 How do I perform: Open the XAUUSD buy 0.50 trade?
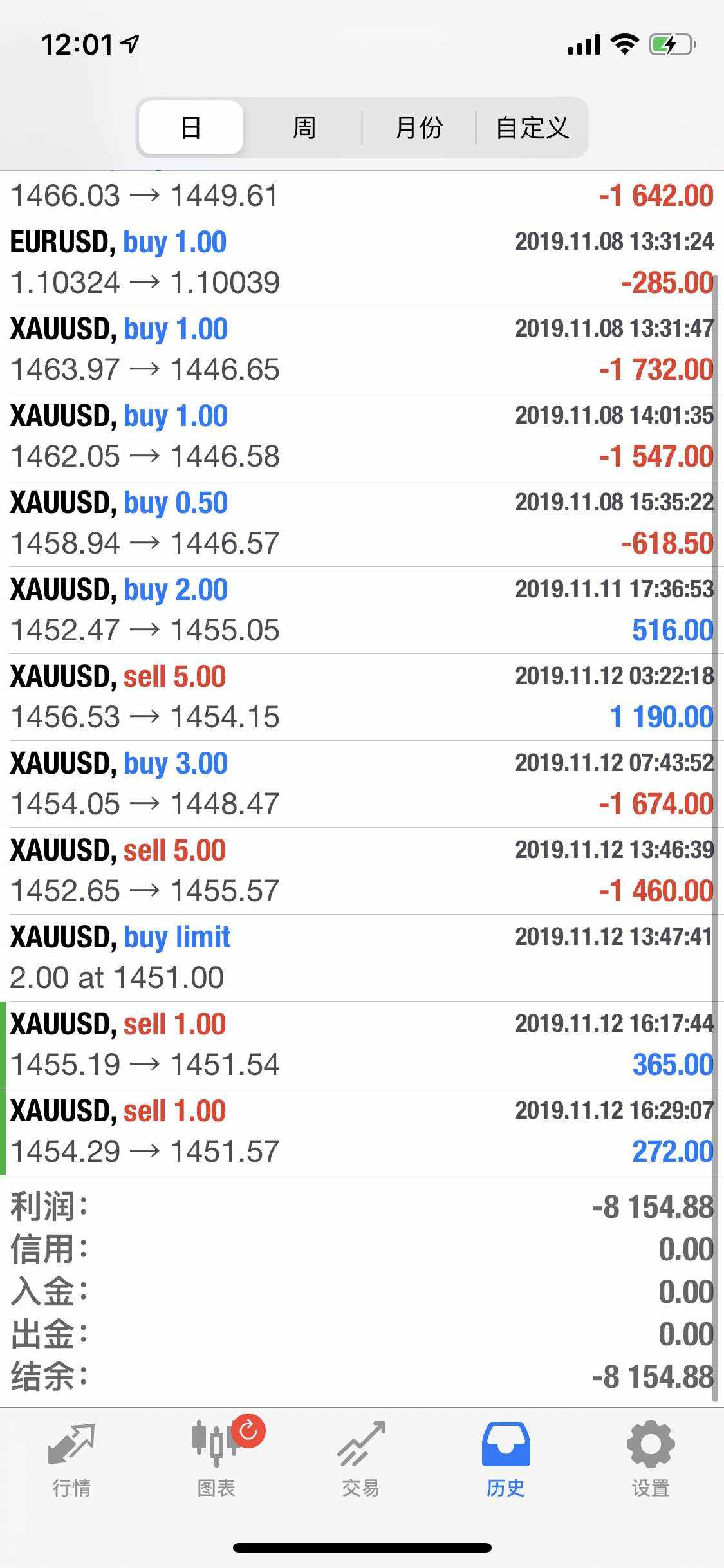pos(362,523)
